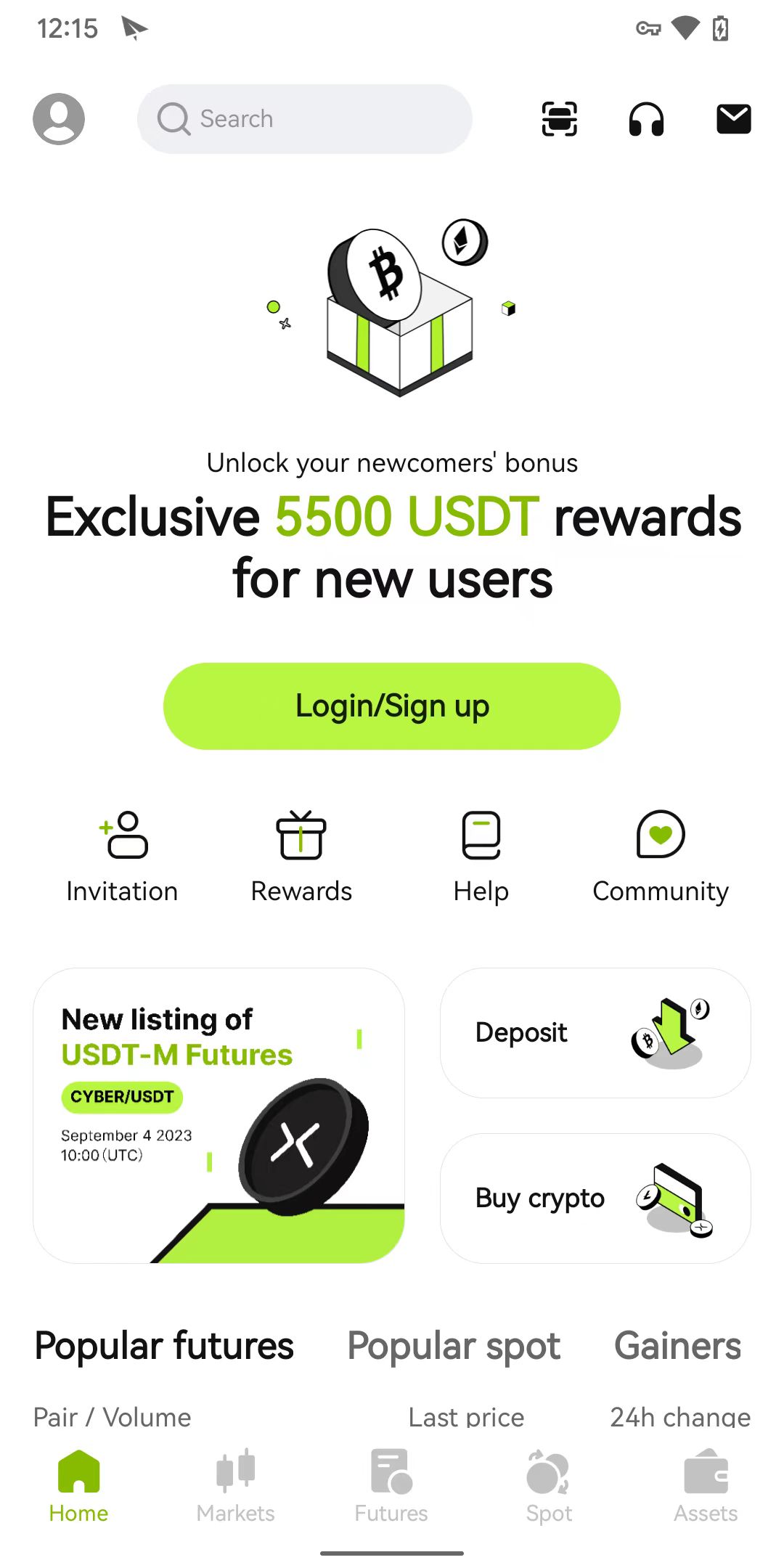Open the Buy crypto card
Viewport: 784px width, 1568px height.
coord(595,1199)
